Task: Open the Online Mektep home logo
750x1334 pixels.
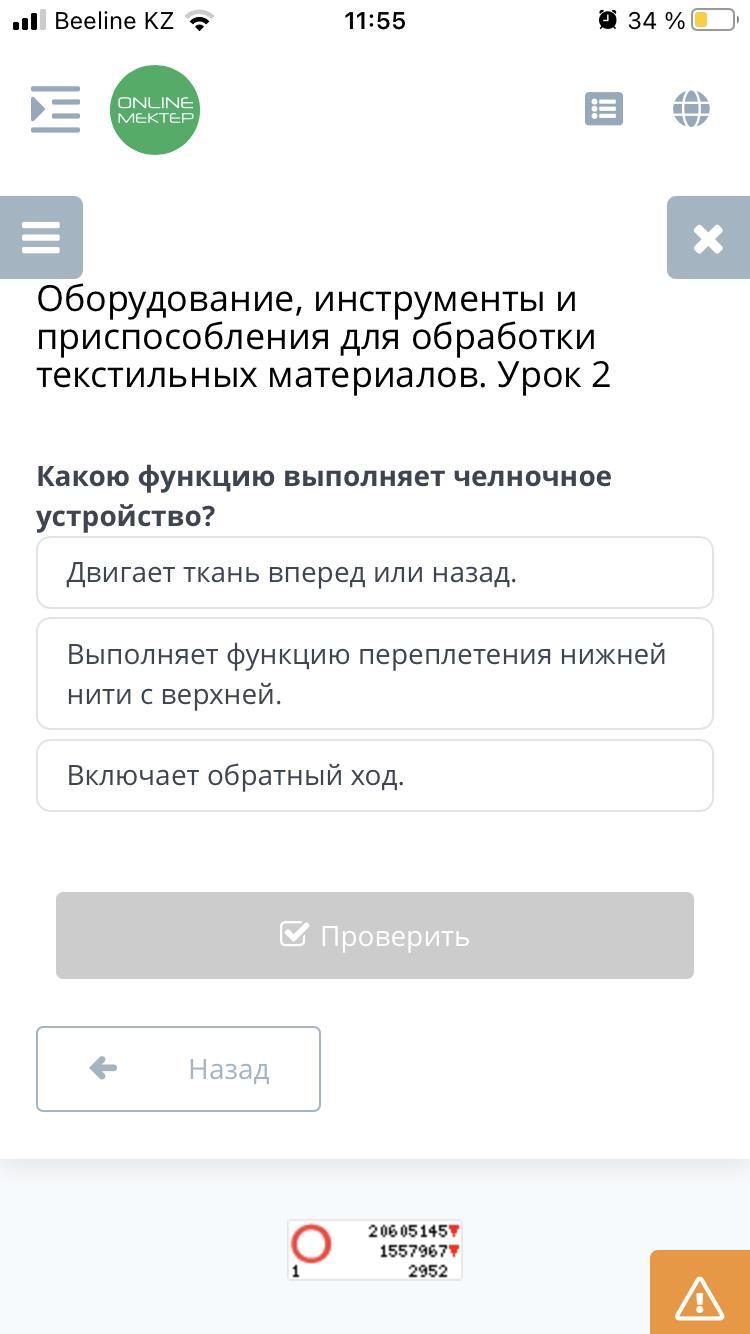Action: coord(155,110)
